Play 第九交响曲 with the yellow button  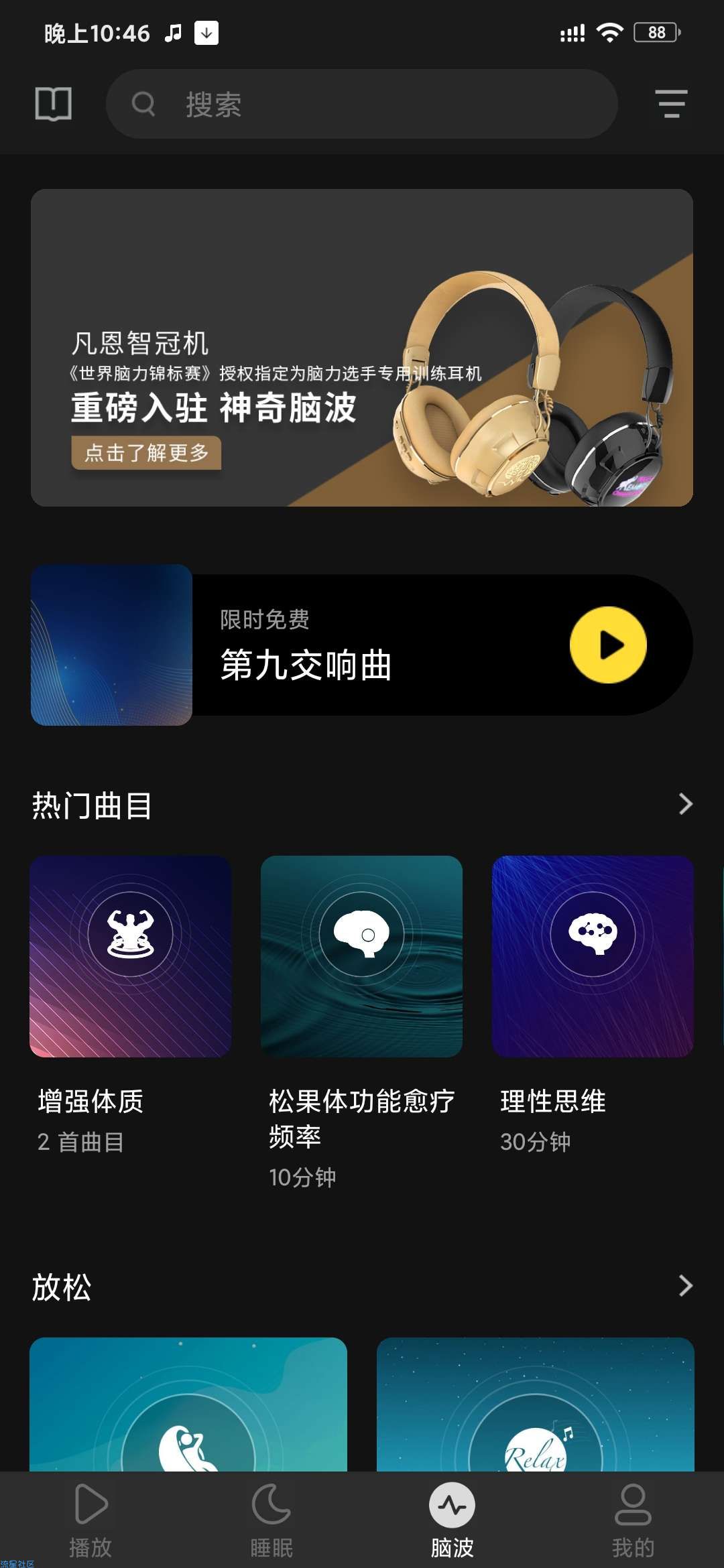click(x=608, y=645)
